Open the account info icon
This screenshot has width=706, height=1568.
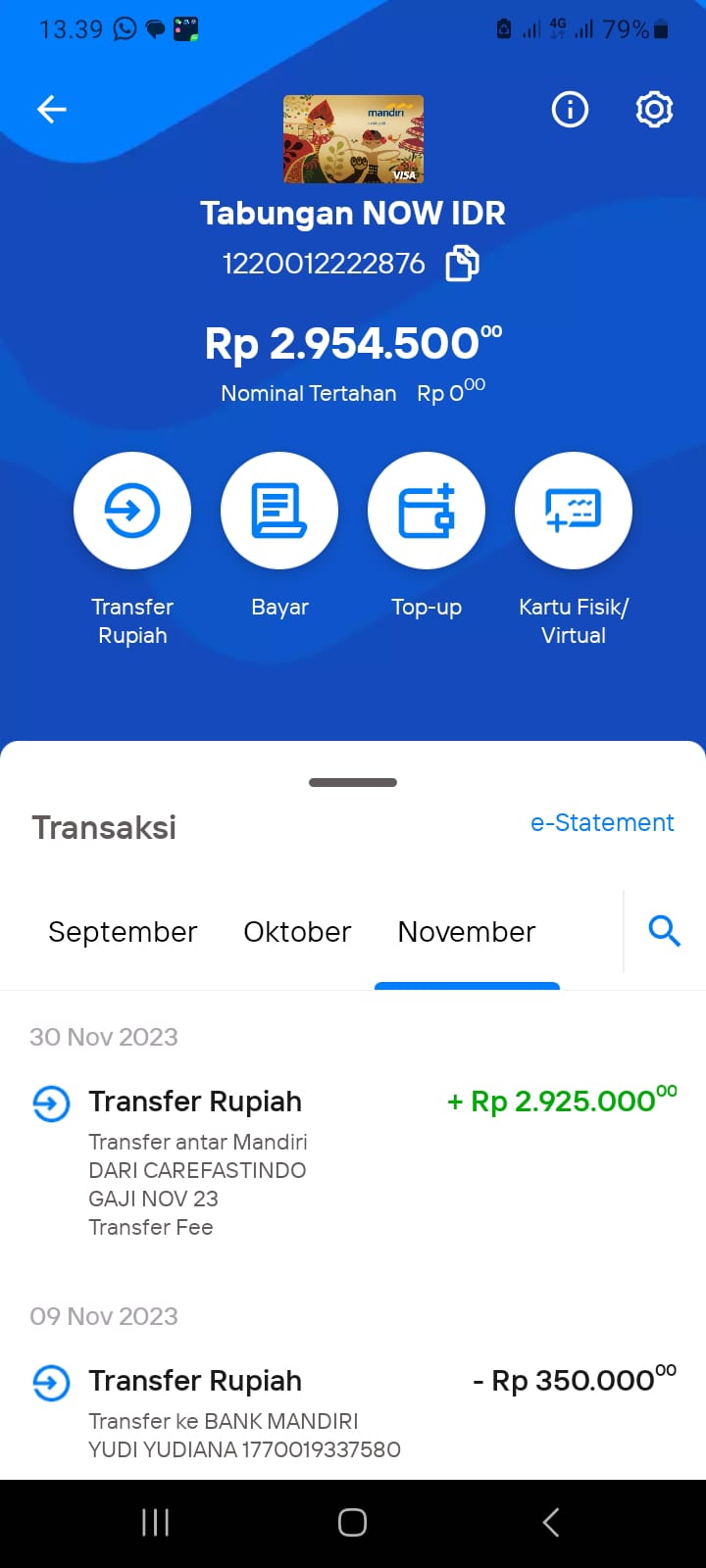click(570, 109)
